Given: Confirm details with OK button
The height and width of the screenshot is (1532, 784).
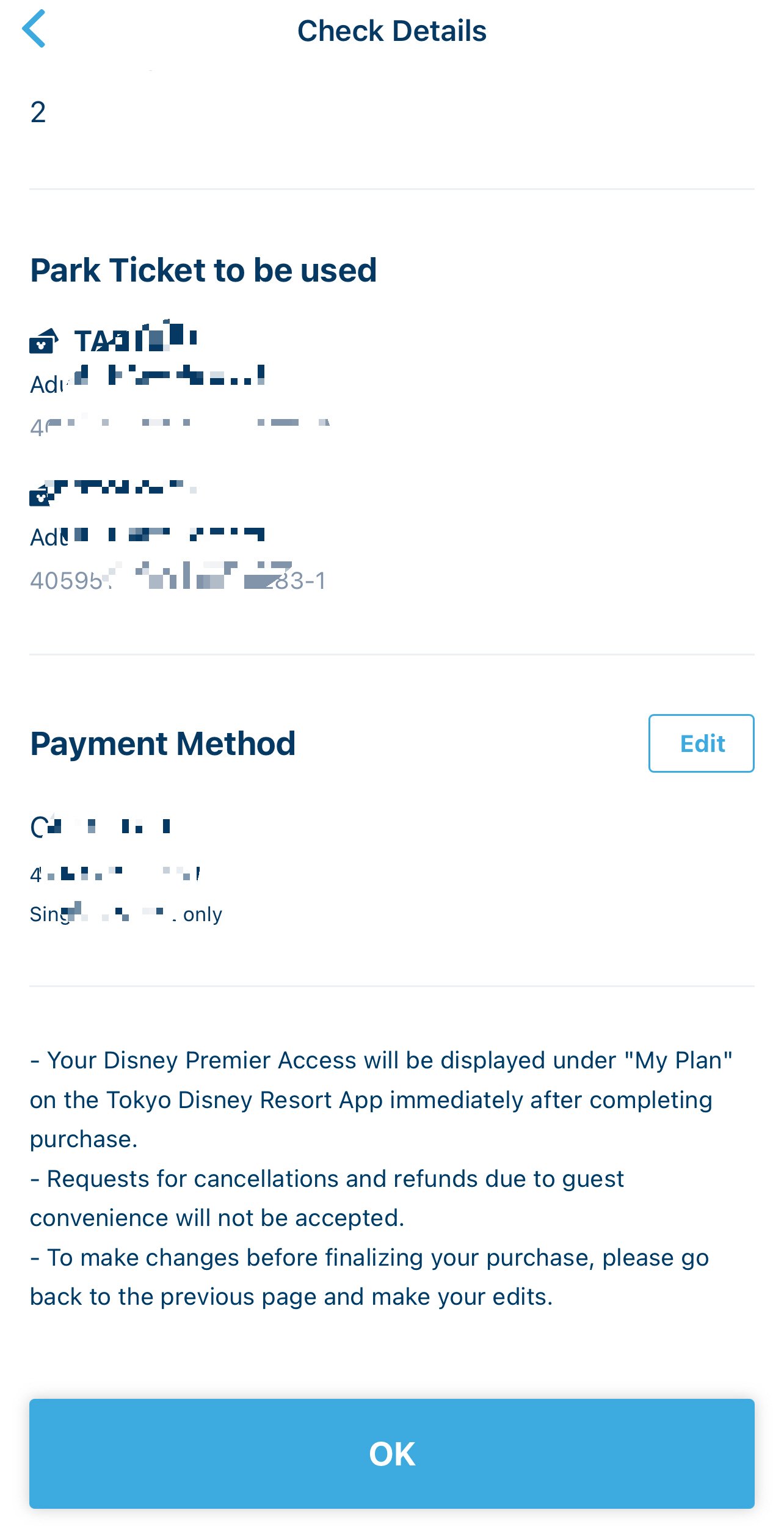Looking at the screenshot, I should click(x=392, y=1454).
